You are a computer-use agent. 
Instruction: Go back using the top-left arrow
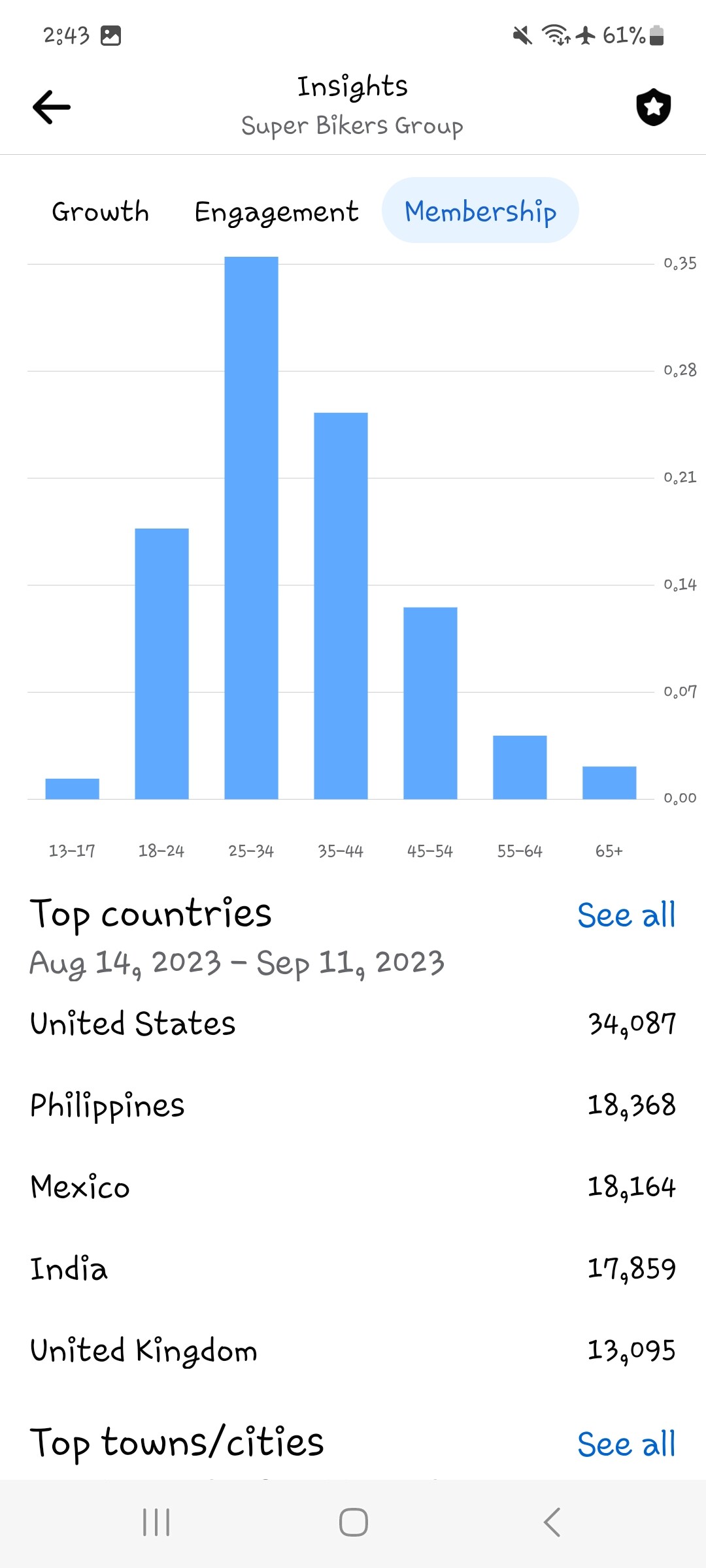click(x=52, y=107)
